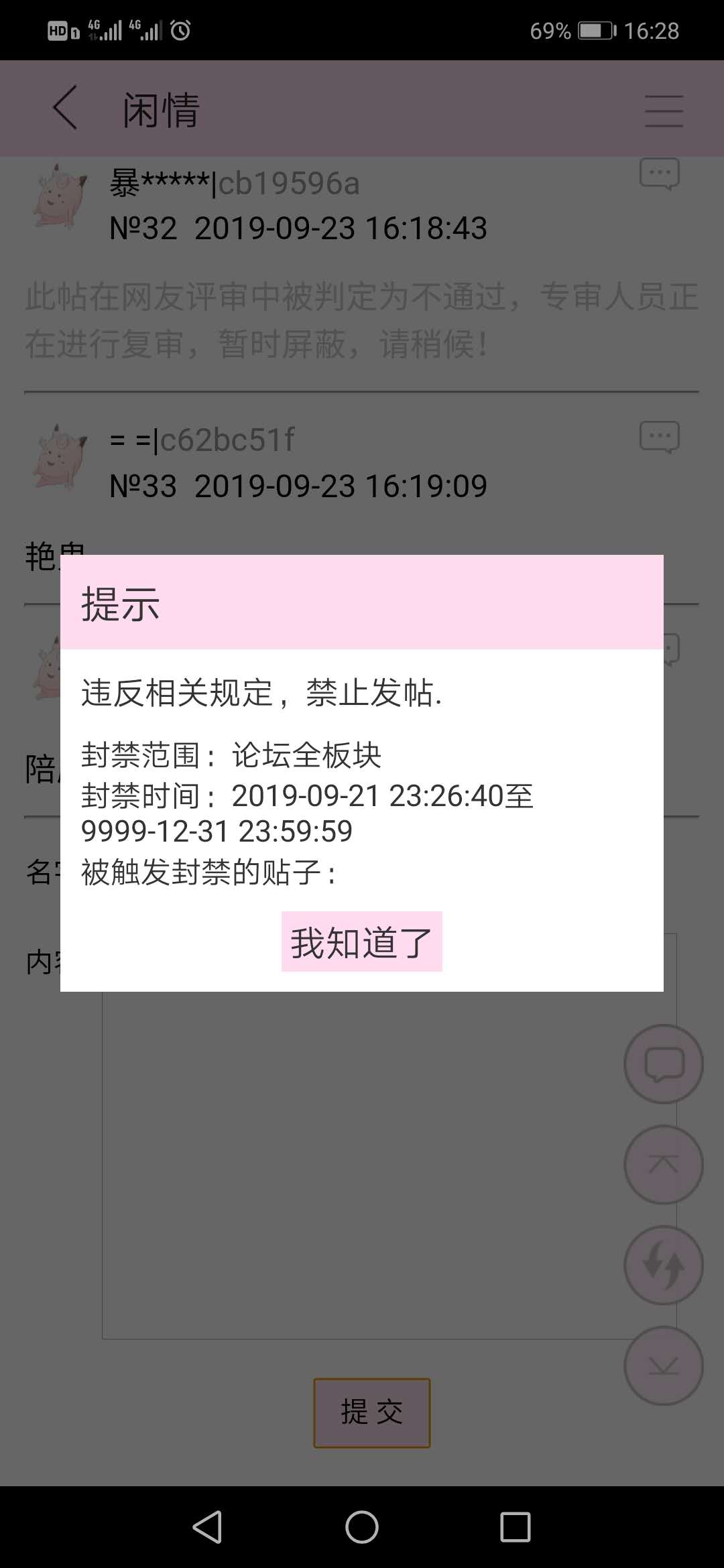Jump to bottom with floating arrow
The height and width of the screenshot is (1568, 724).
click(663, 1366)
